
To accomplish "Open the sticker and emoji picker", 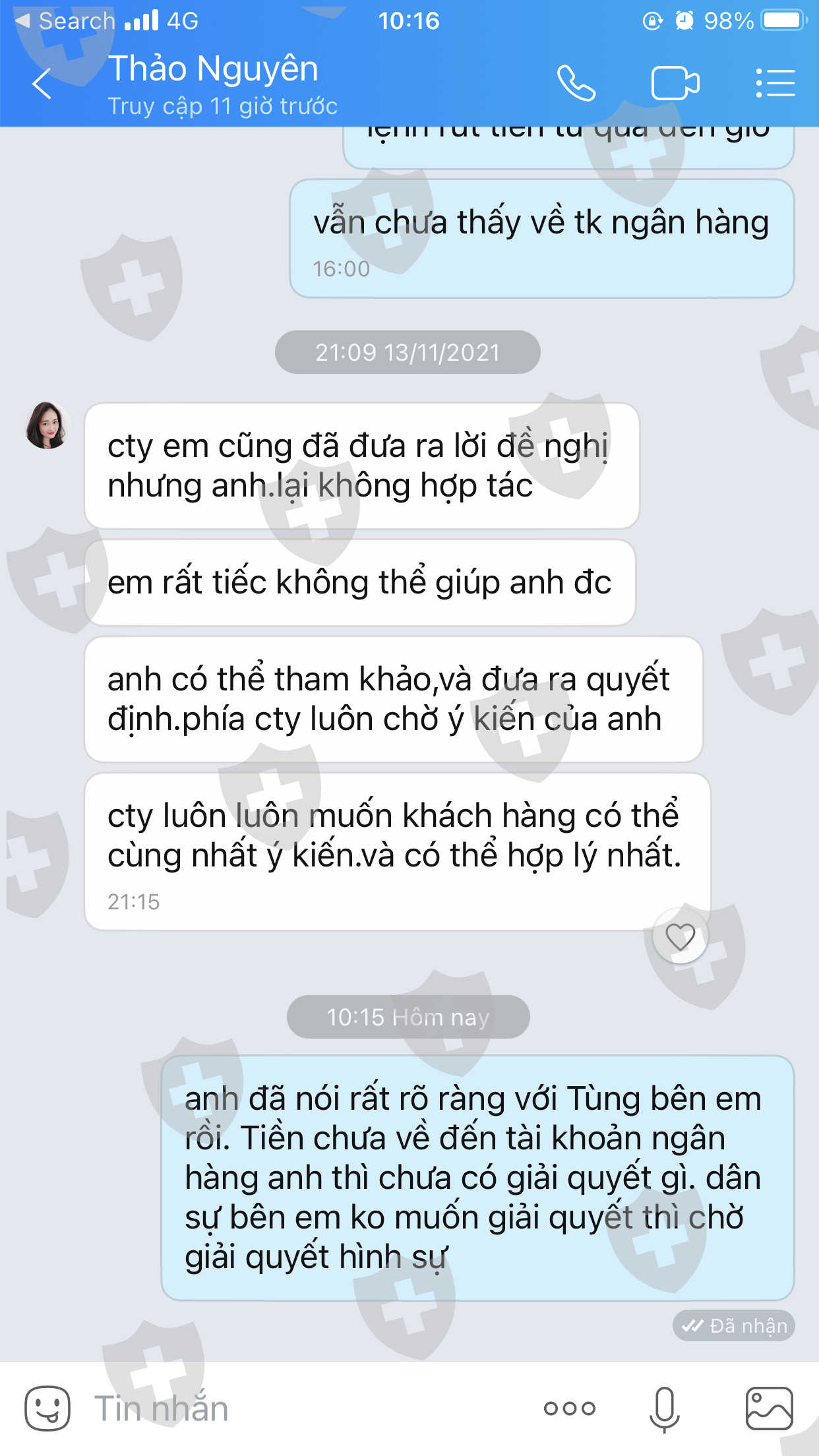I will click(47, 1409).
